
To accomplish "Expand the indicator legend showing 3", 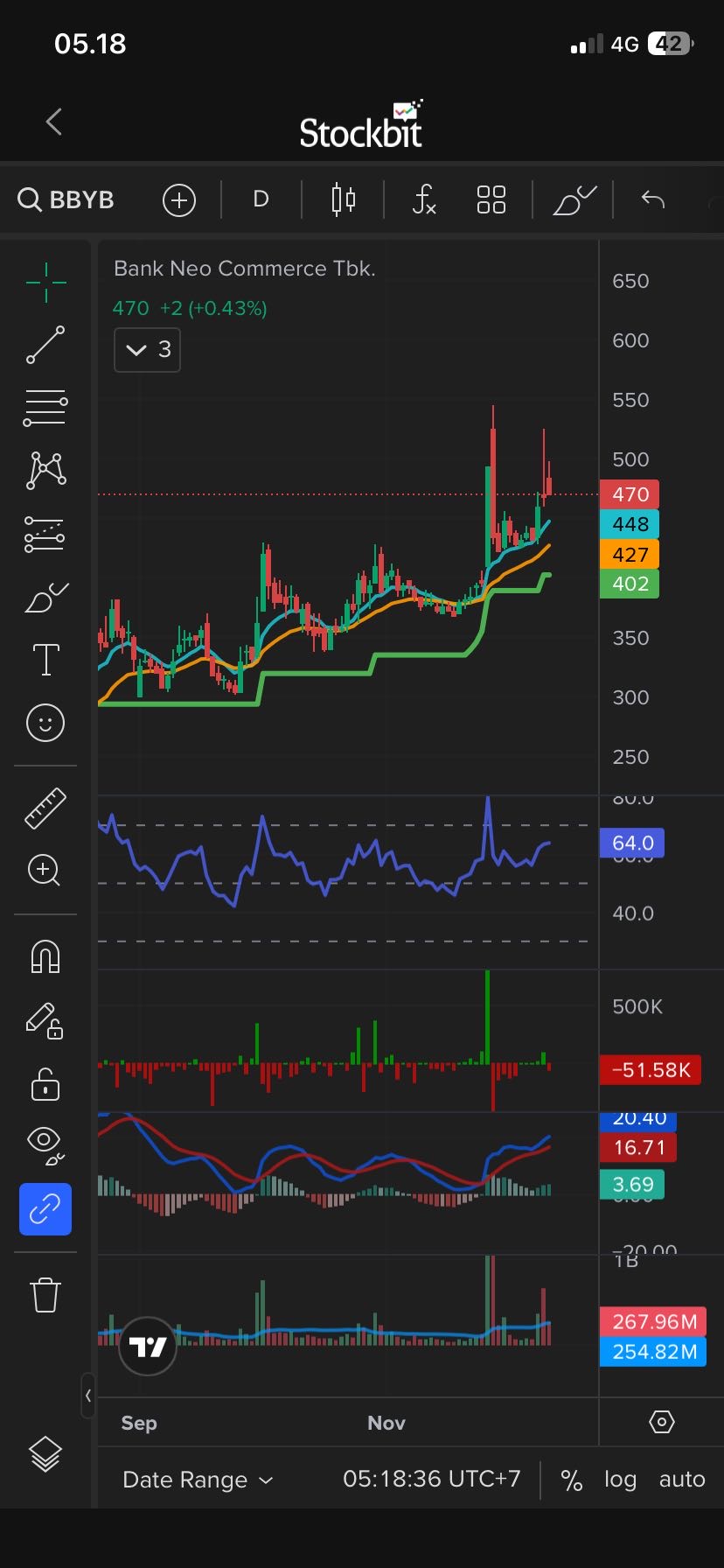I will 148,350.
